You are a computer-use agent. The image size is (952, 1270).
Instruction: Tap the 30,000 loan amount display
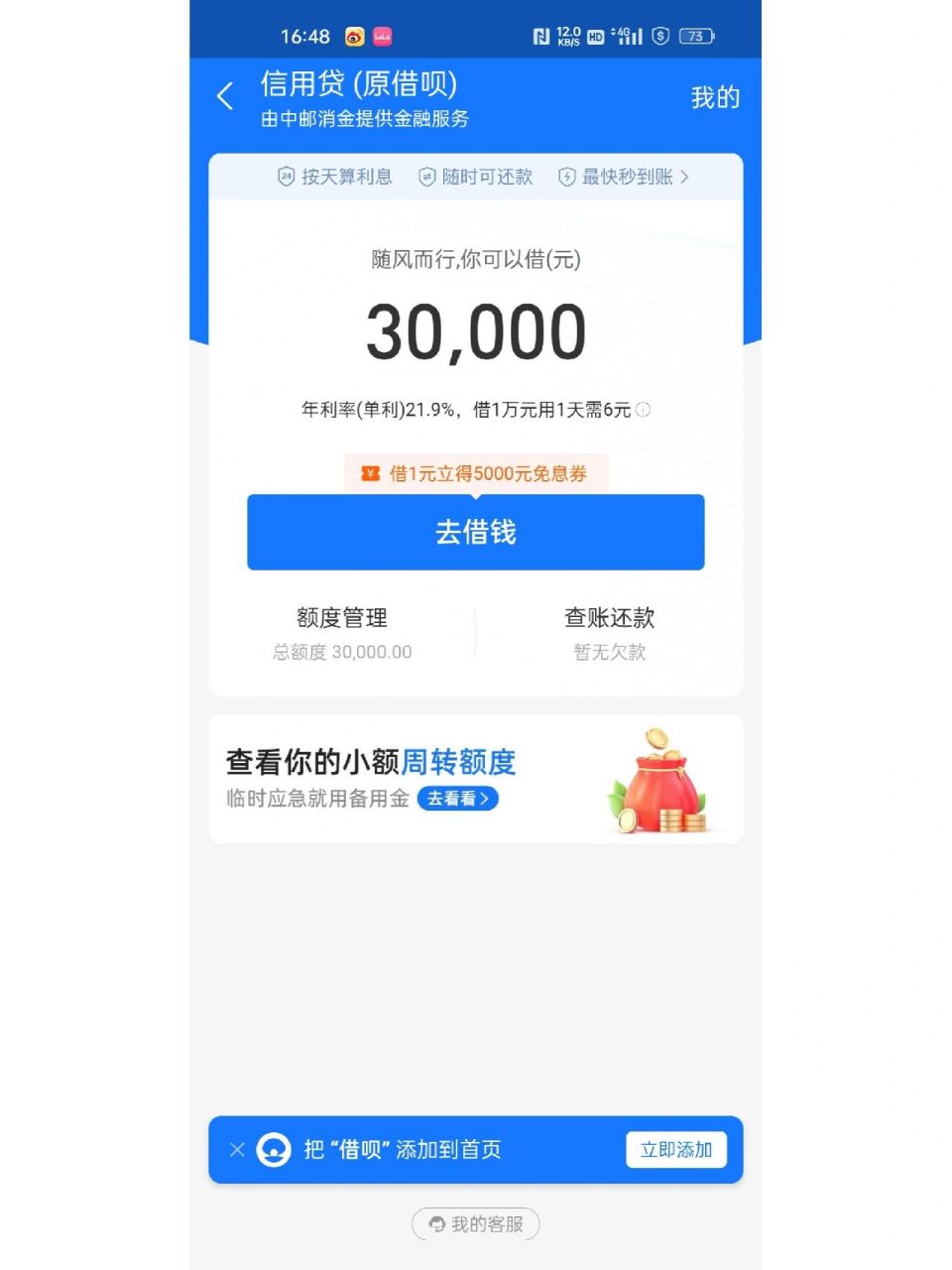(475, 330)
